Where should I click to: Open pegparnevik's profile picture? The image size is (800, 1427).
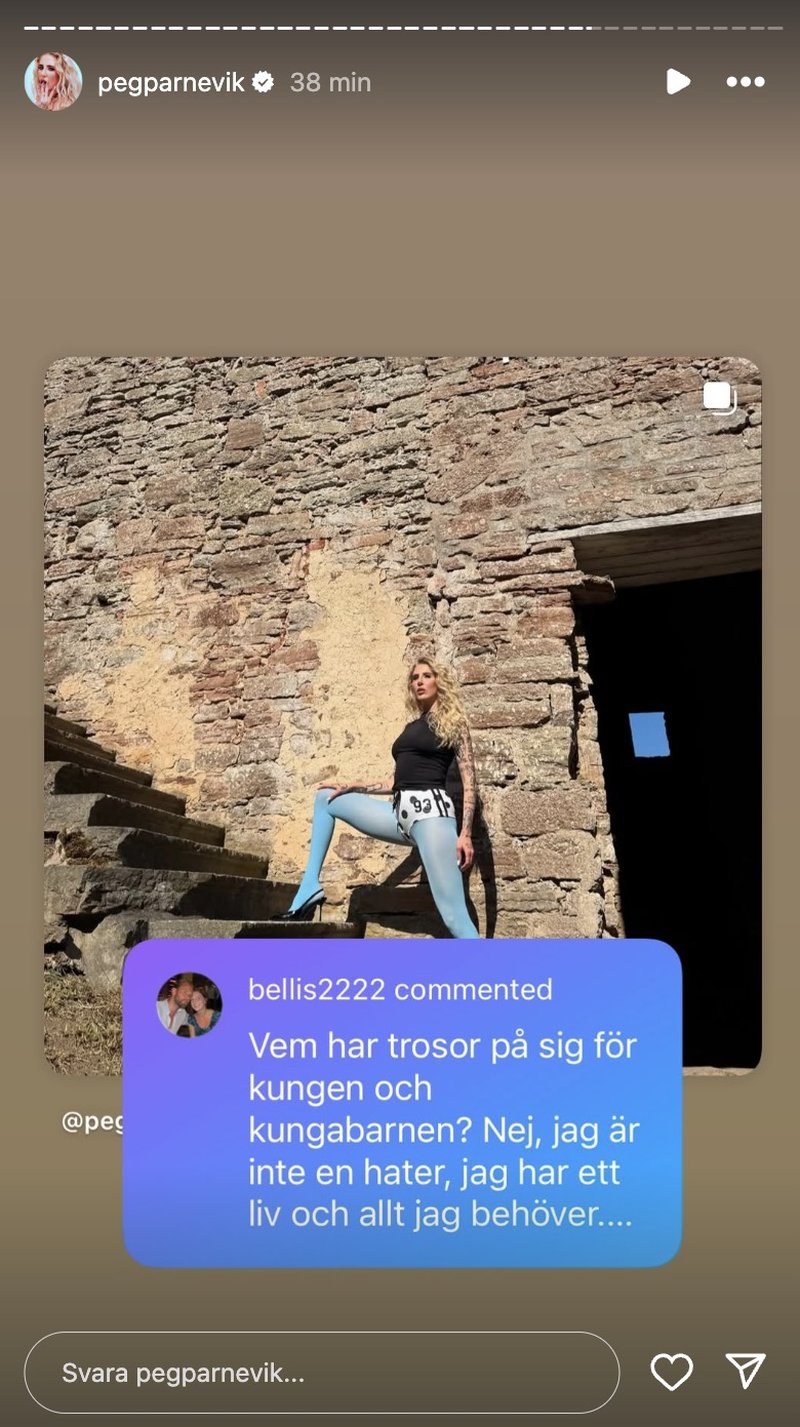[53, 82]
